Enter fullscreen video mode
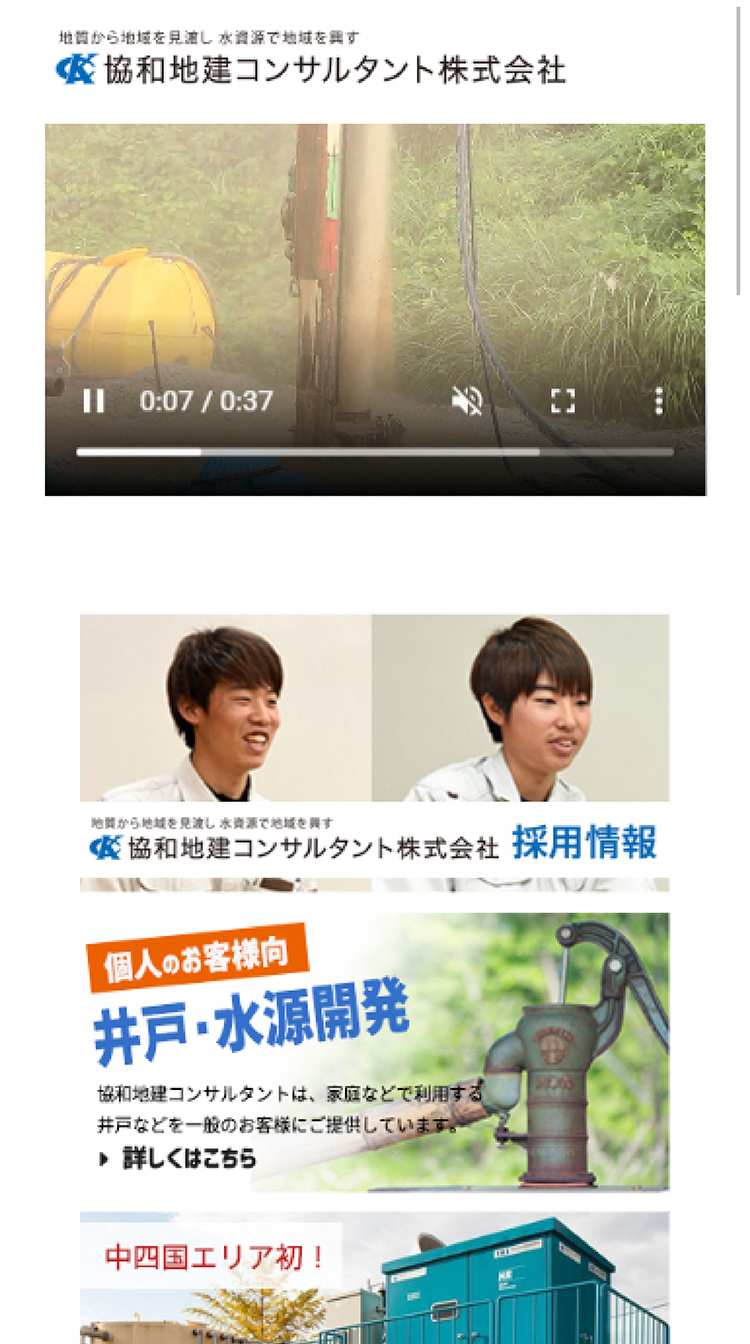 click(x=563, y=401)
